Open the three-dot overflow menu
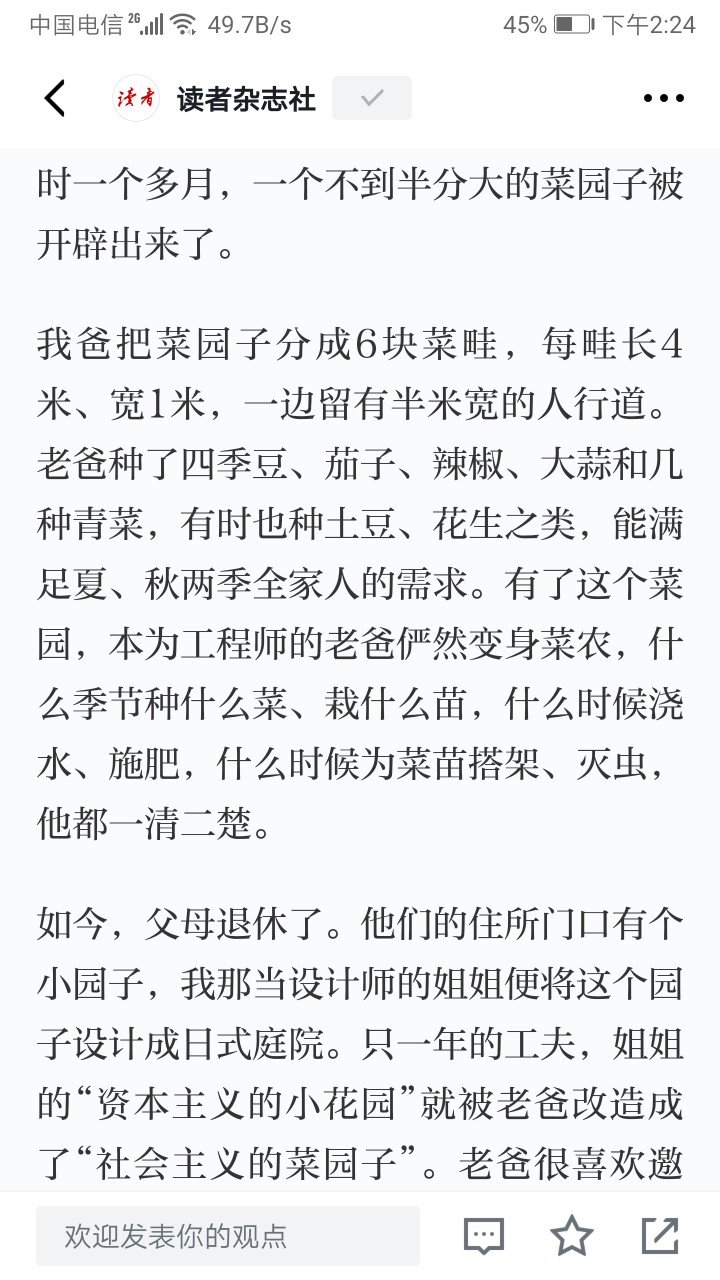 click(x=663, y=98)
